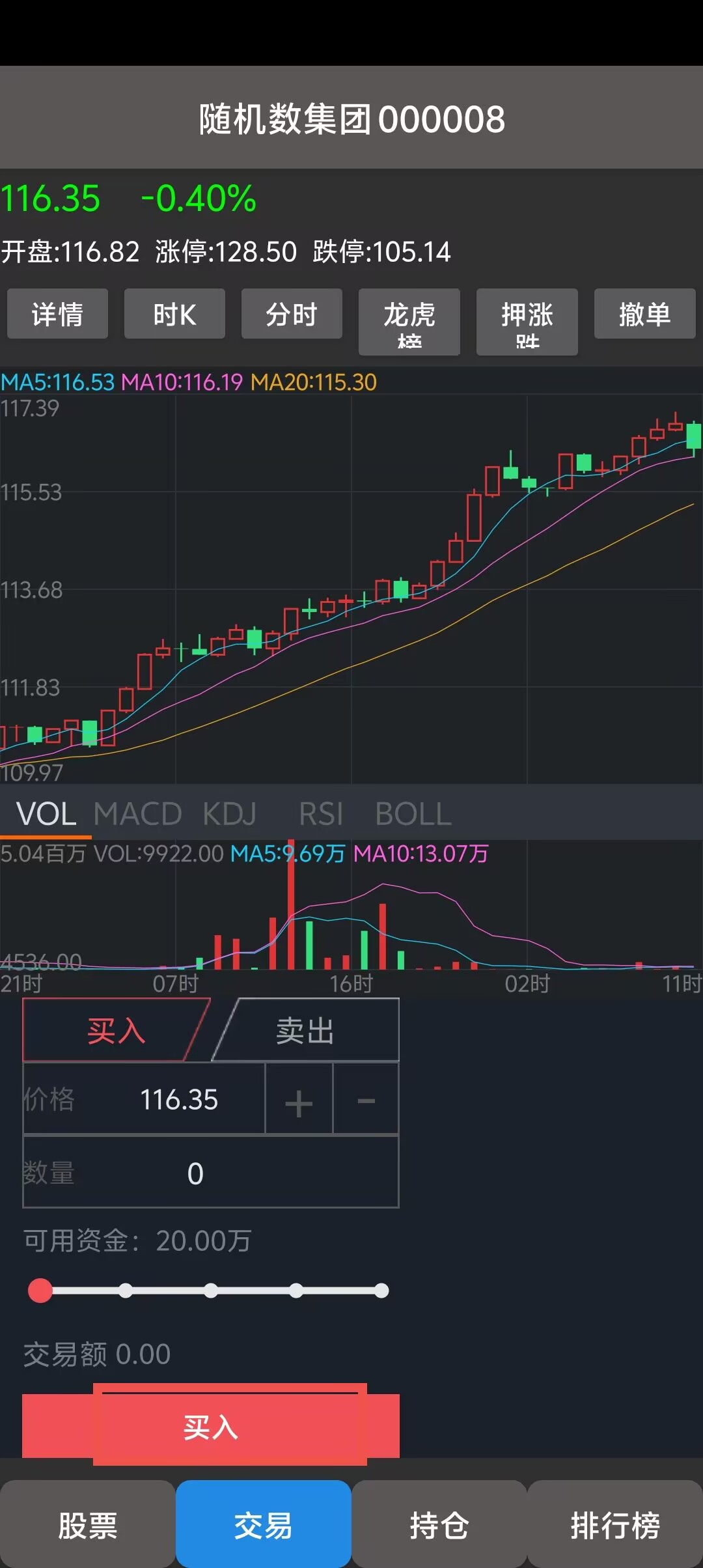Select the BOLL indicator tab
703x1568 pixels.
[x=413, y=813]
